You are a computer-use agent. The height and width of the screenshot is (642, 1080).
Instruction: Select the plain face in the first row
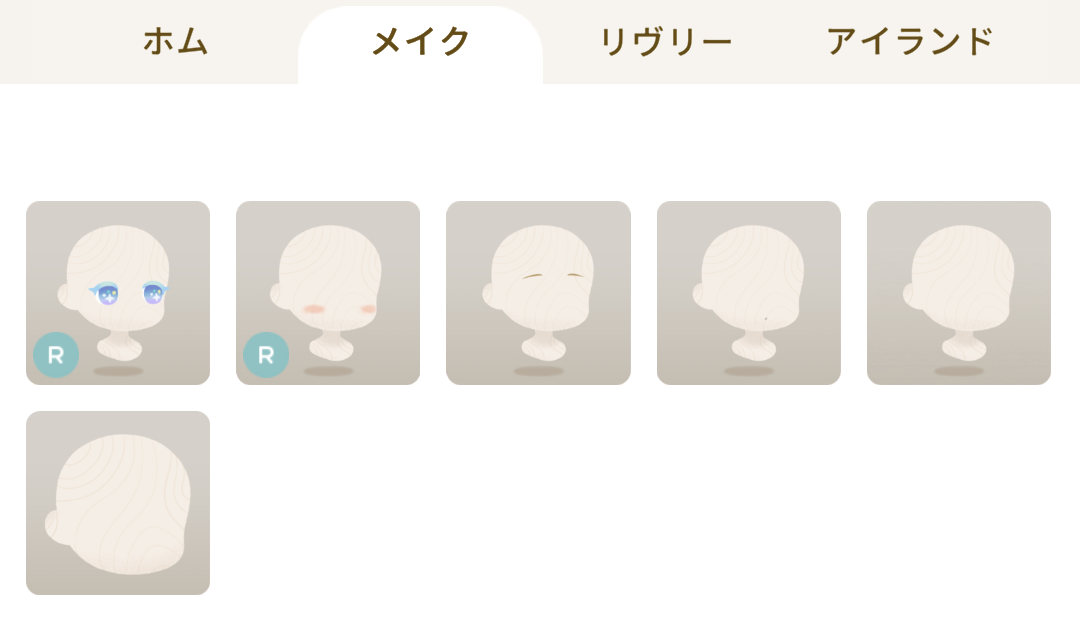[x=958, y=293]
